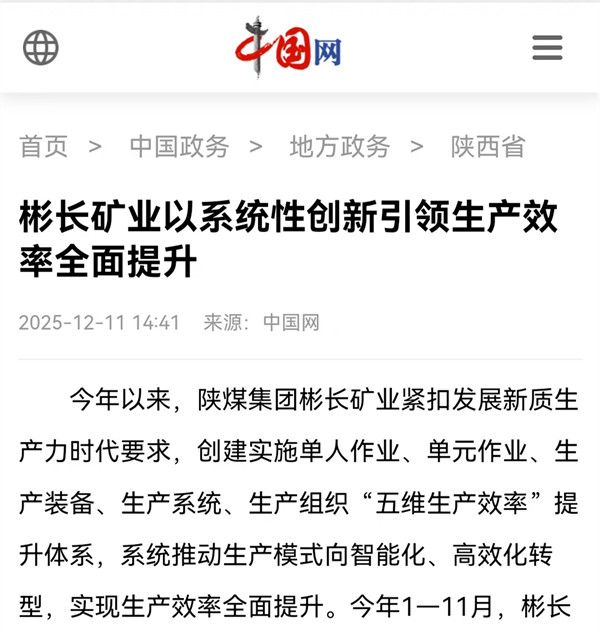Open the globe language icon

pos(41,47)
